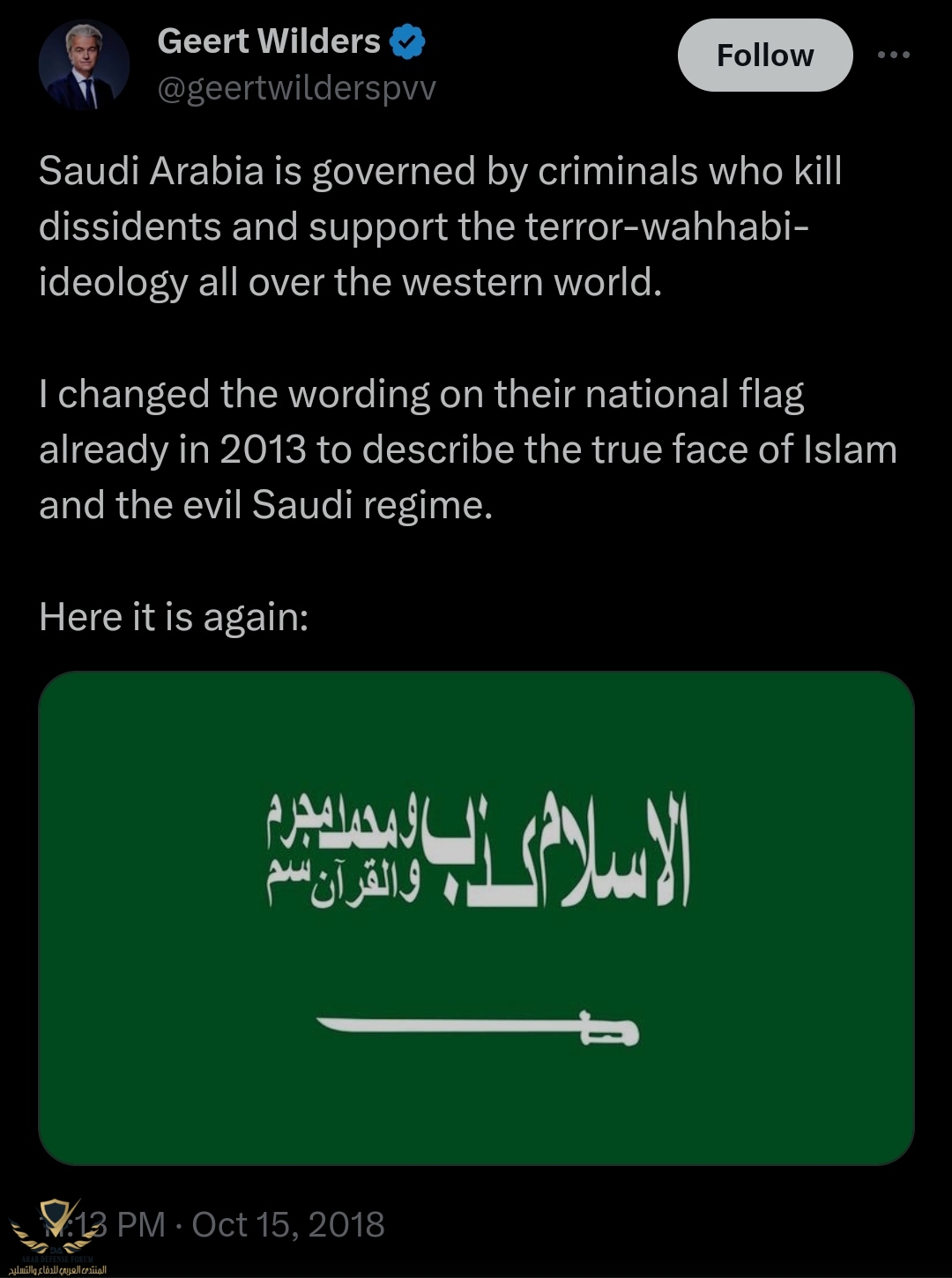Screen dimensions: 952x1278
Task: Open the profile picture of the poster
Action: click(x=84, y=64)
